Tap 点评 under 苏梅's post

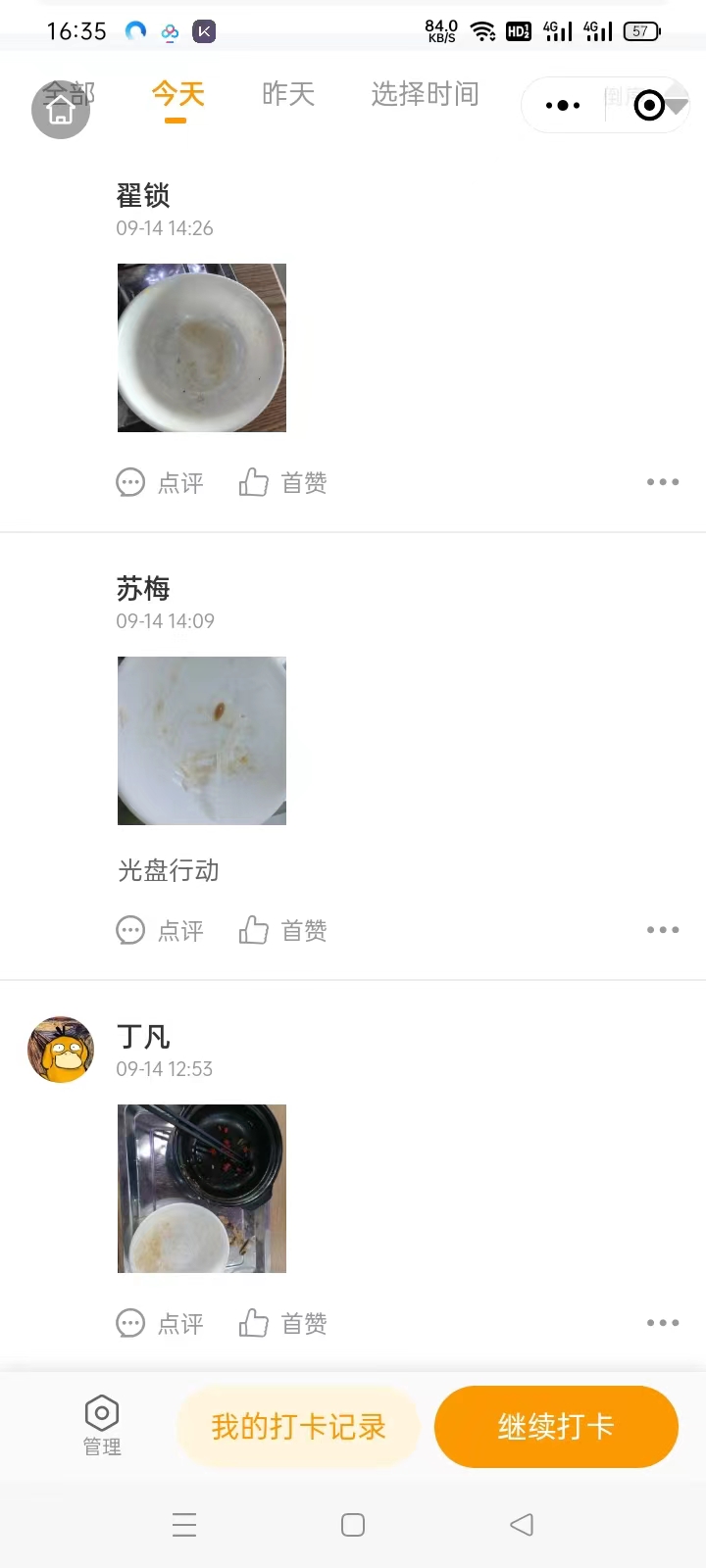(x=161, y=930)
